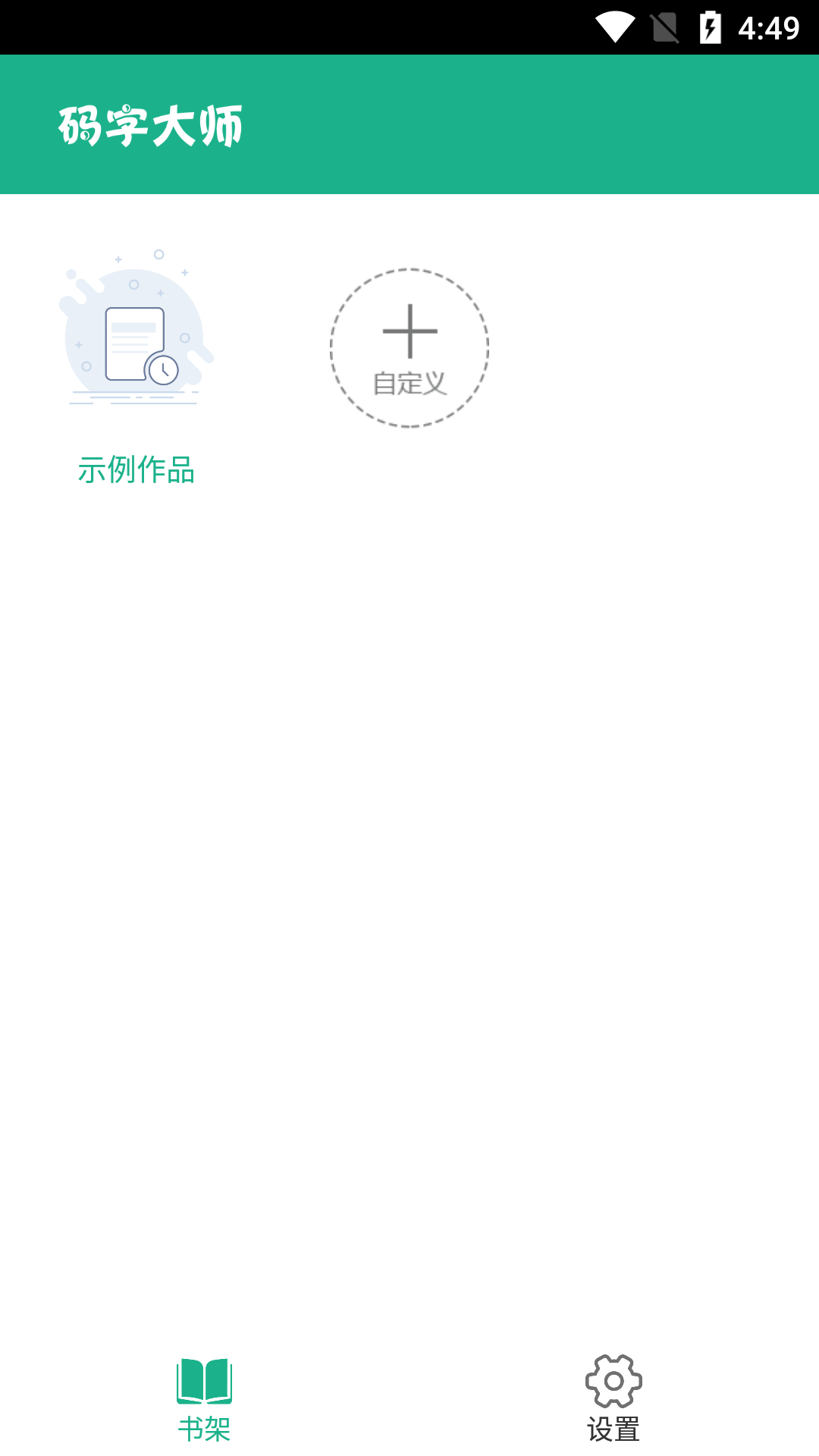Select the 书架 bookshelf tab
Image resolution: width=819 pixels, height=1456 pixels.
[204, 1400]
